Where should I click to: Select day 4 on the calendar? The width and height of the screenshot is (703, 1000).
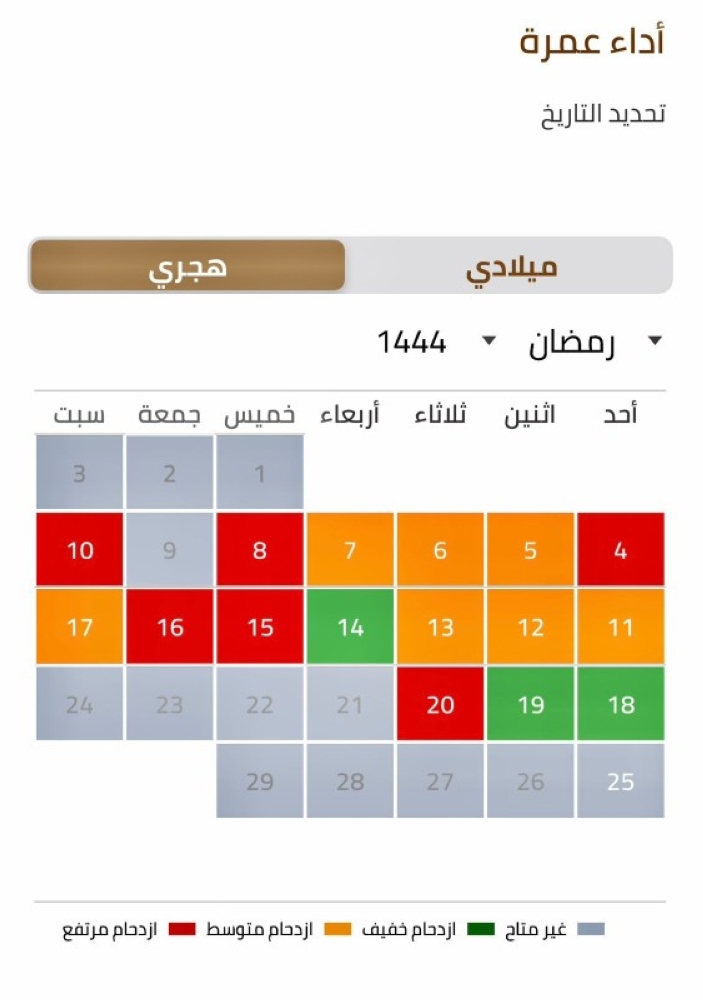tap(620, 550)
